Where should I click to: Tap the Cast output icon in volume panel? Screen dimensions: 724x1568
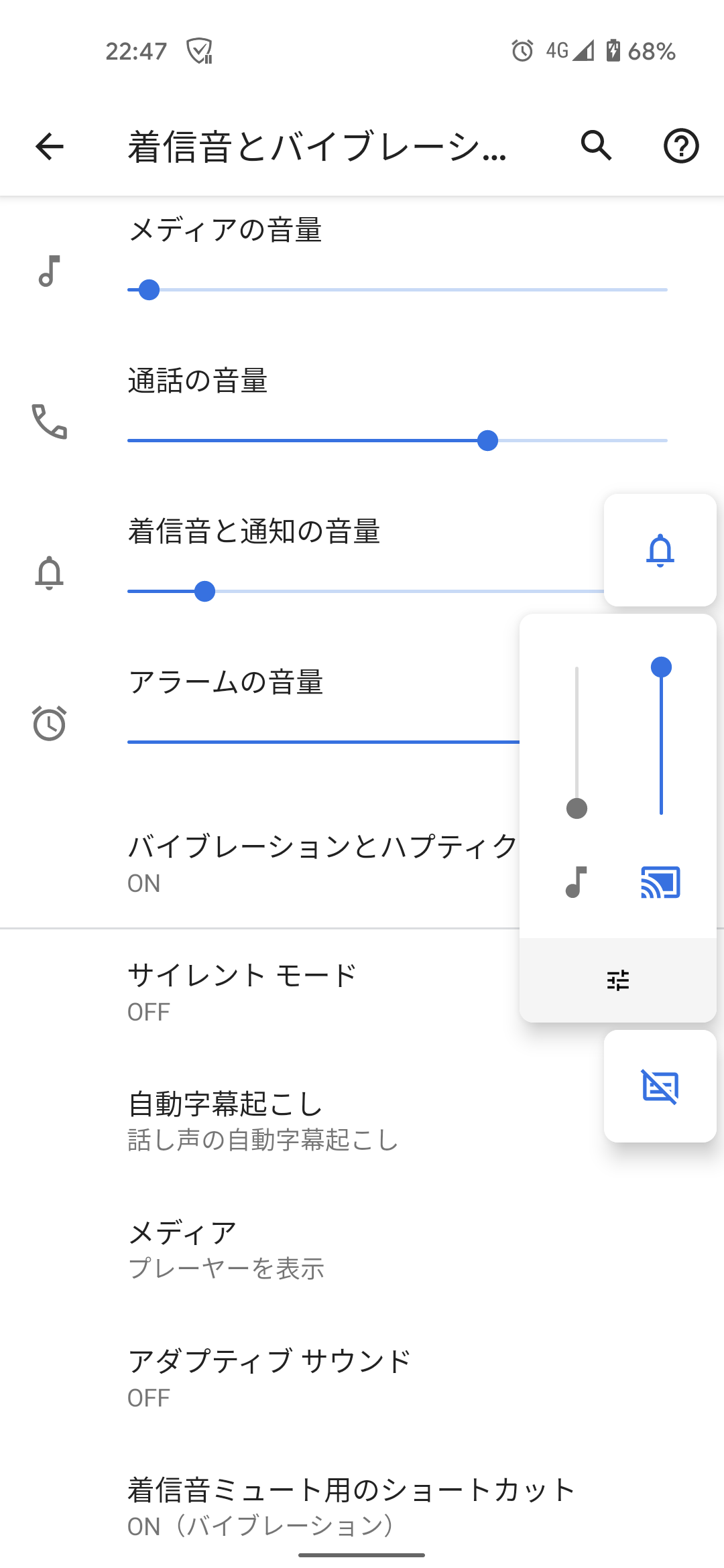[x=660, y=883]
